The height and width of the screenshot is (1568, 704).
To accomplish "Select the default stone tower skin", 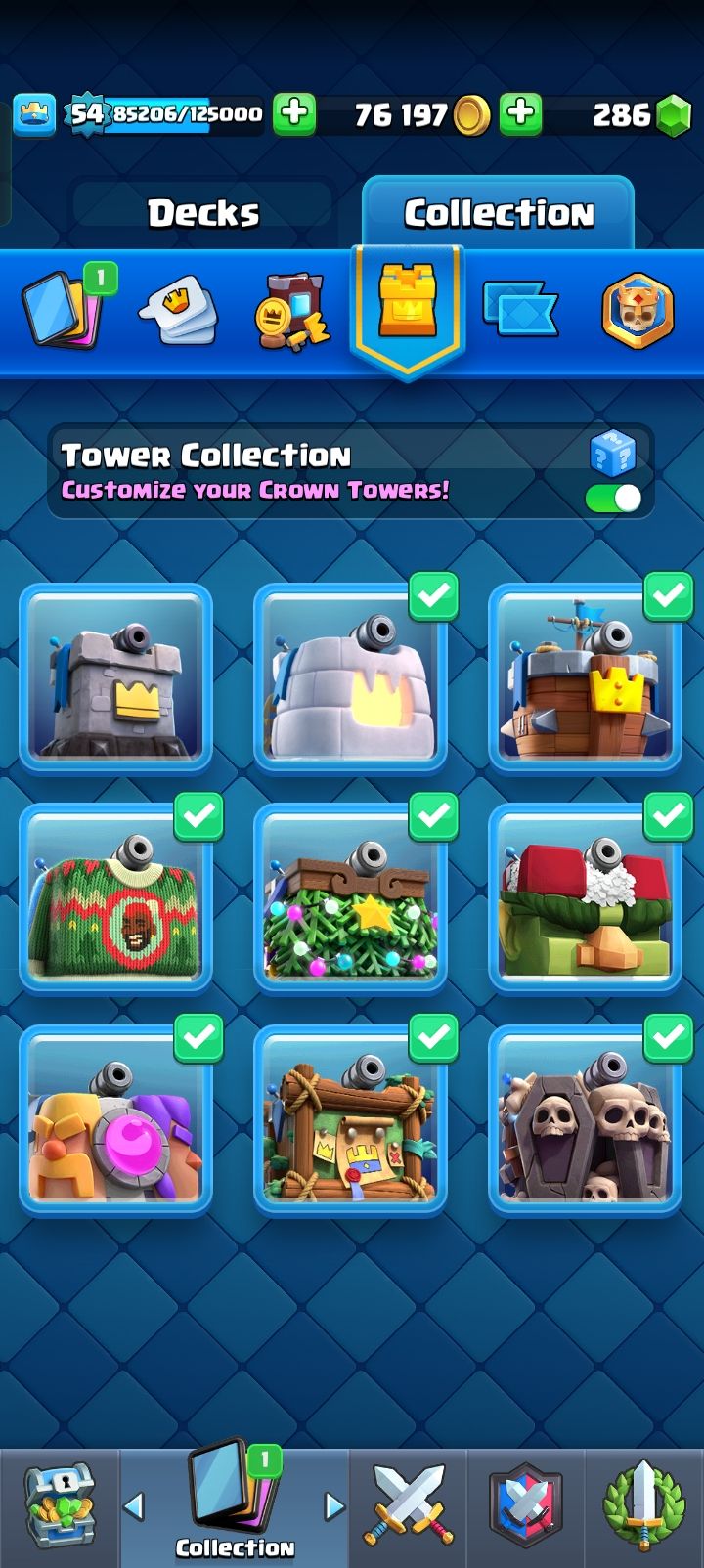I will (116, 678).
